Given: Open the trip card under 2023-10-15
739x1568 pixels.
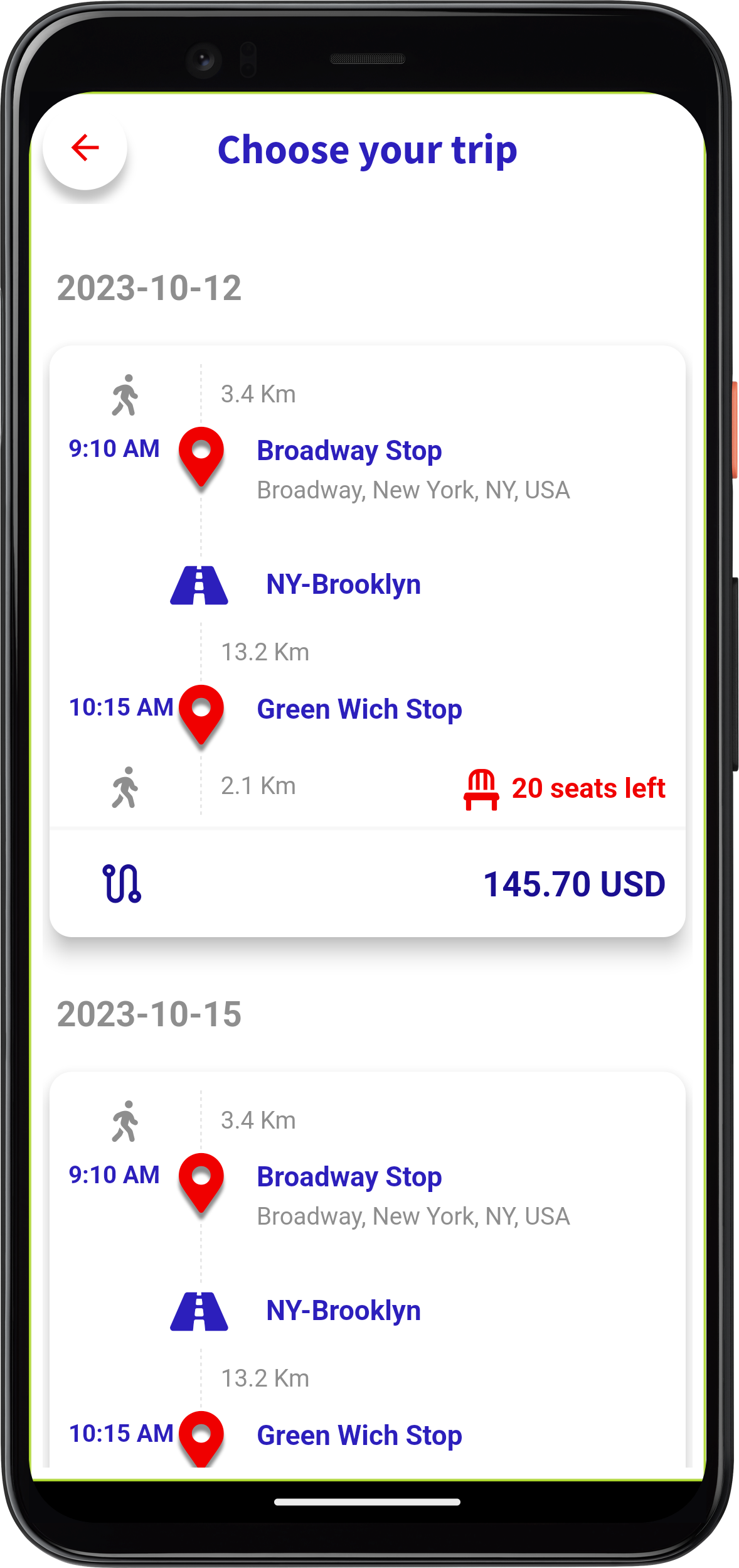Looking at the screenshot, I should pos(368,1268).
